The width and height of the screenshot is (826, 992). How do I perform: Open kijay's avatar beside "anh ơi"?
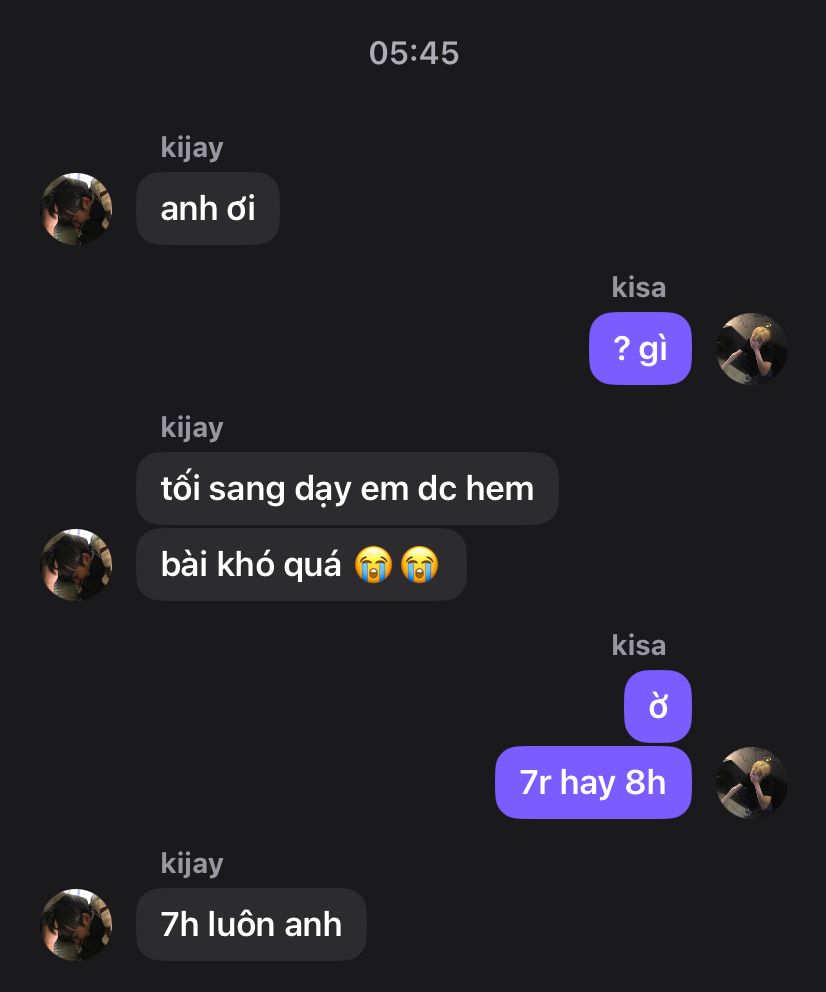point(76,208)
